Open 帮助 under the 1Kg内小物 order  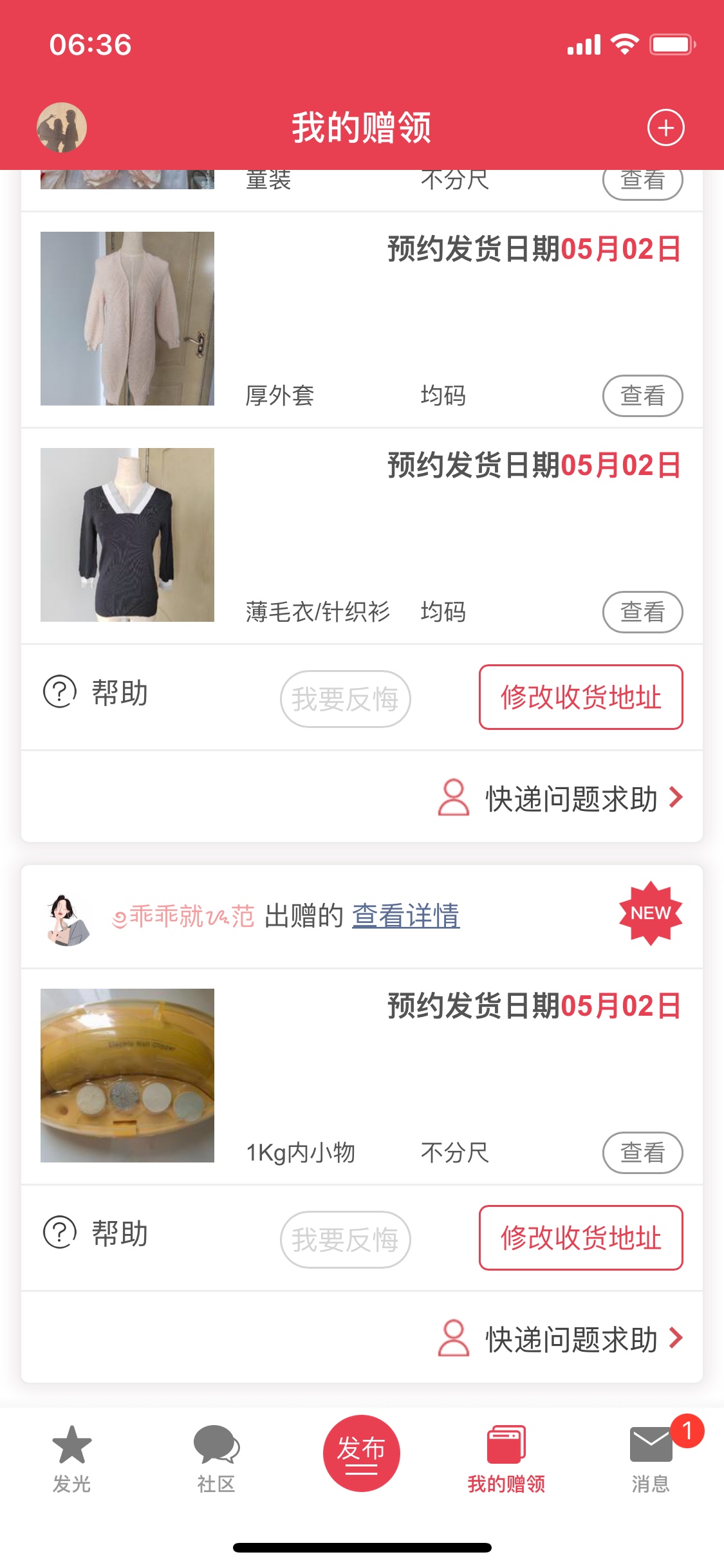point(97,1233)
